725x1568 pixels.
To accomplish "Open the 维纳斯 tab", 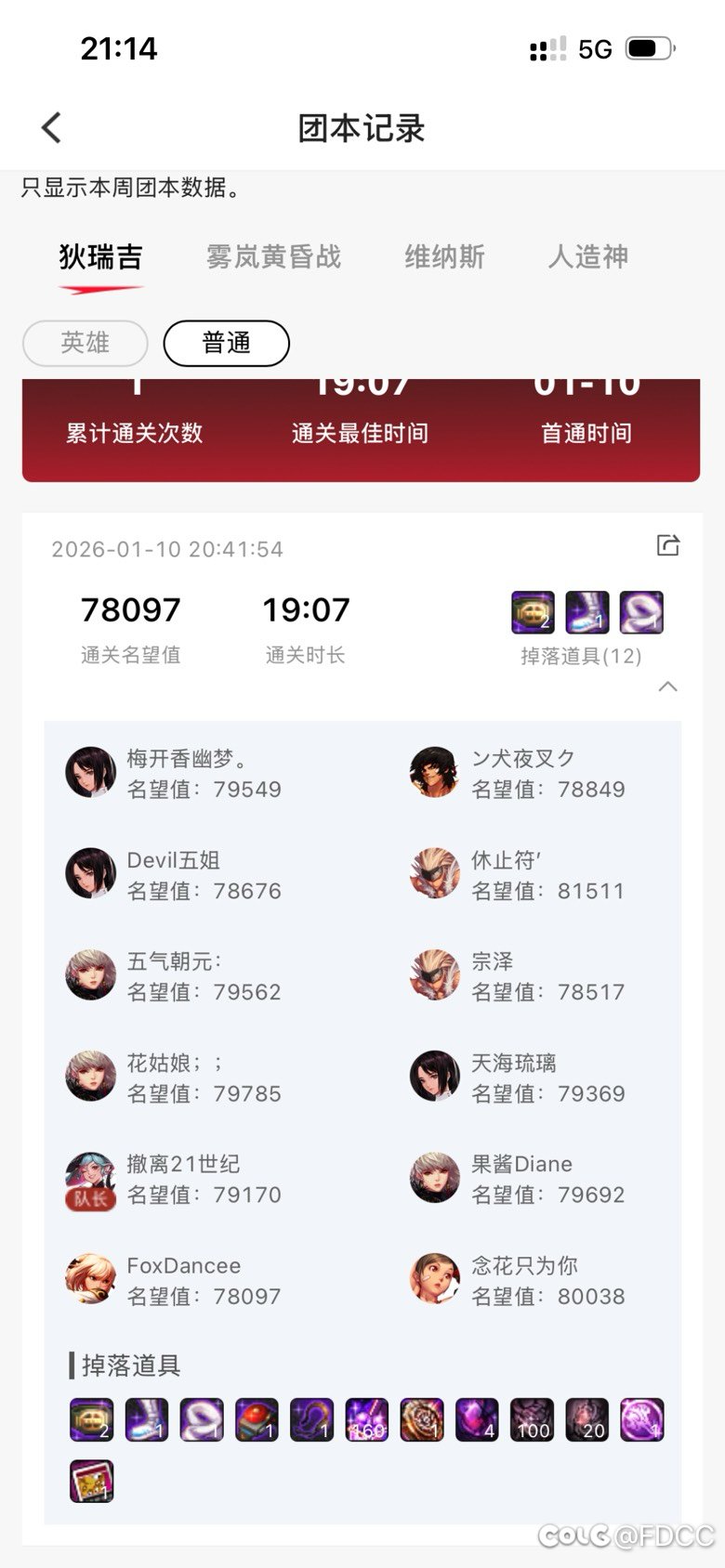I will pos(444,257).
